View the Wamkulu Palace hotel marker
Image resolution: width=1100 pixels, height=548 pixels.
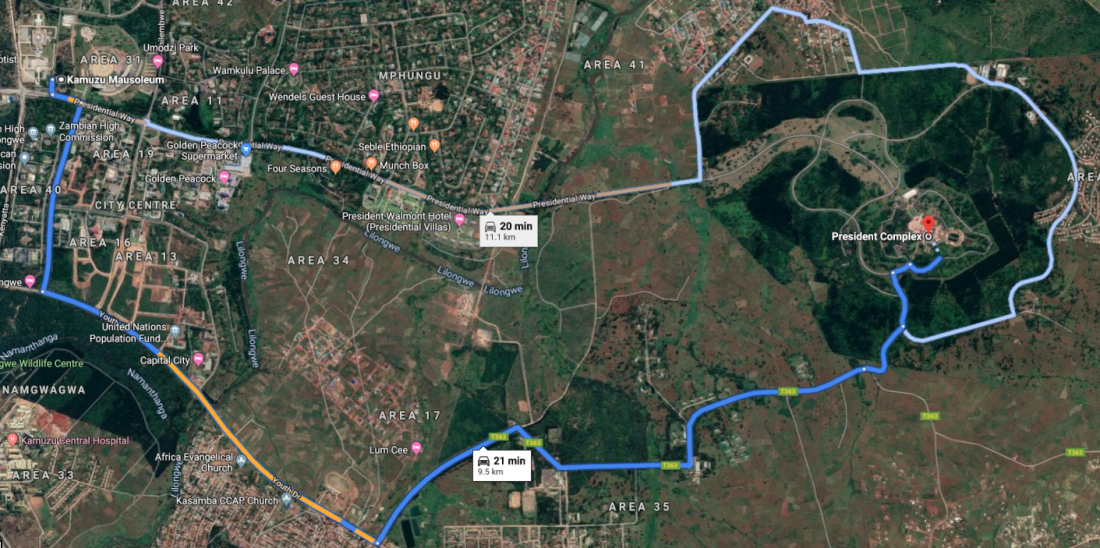click(293, 70)
